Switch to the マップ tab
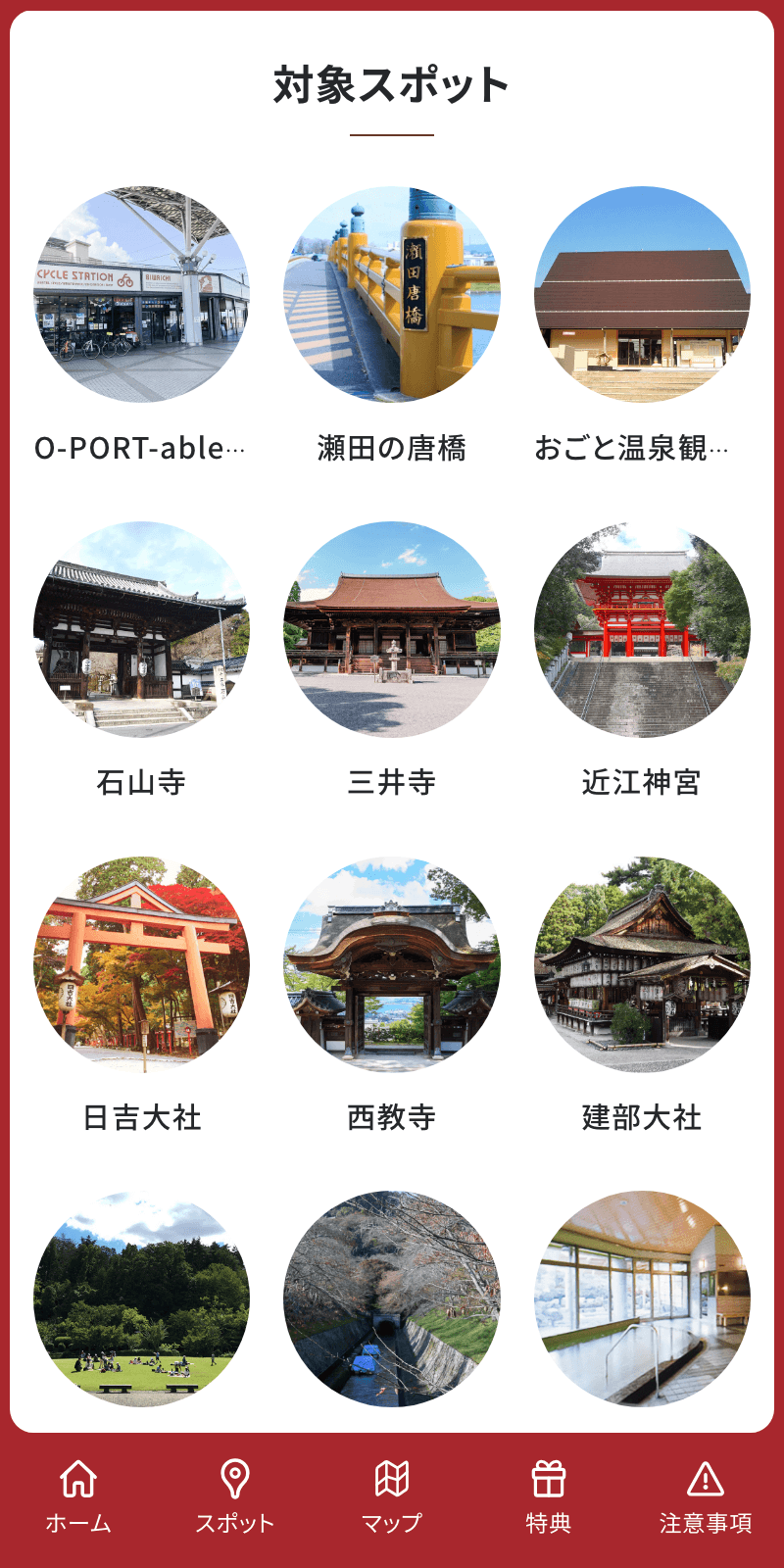The width and height of the screenshot is (784, 1568). coord(392,1497)
